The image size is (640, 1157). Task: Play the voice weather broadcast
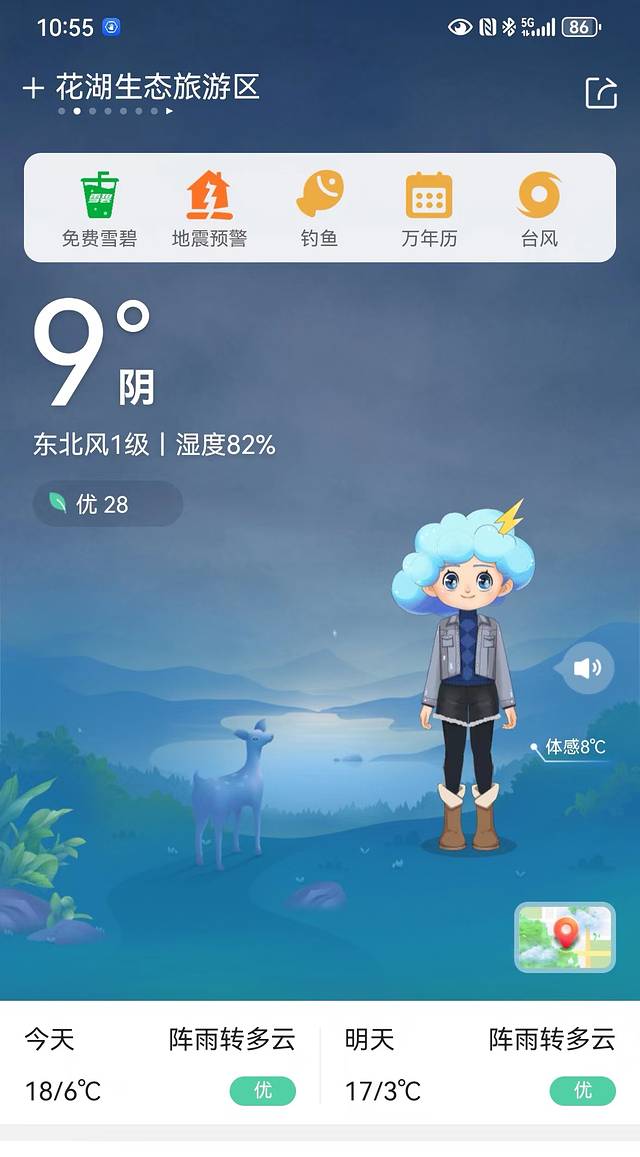[x=588, y=668]
